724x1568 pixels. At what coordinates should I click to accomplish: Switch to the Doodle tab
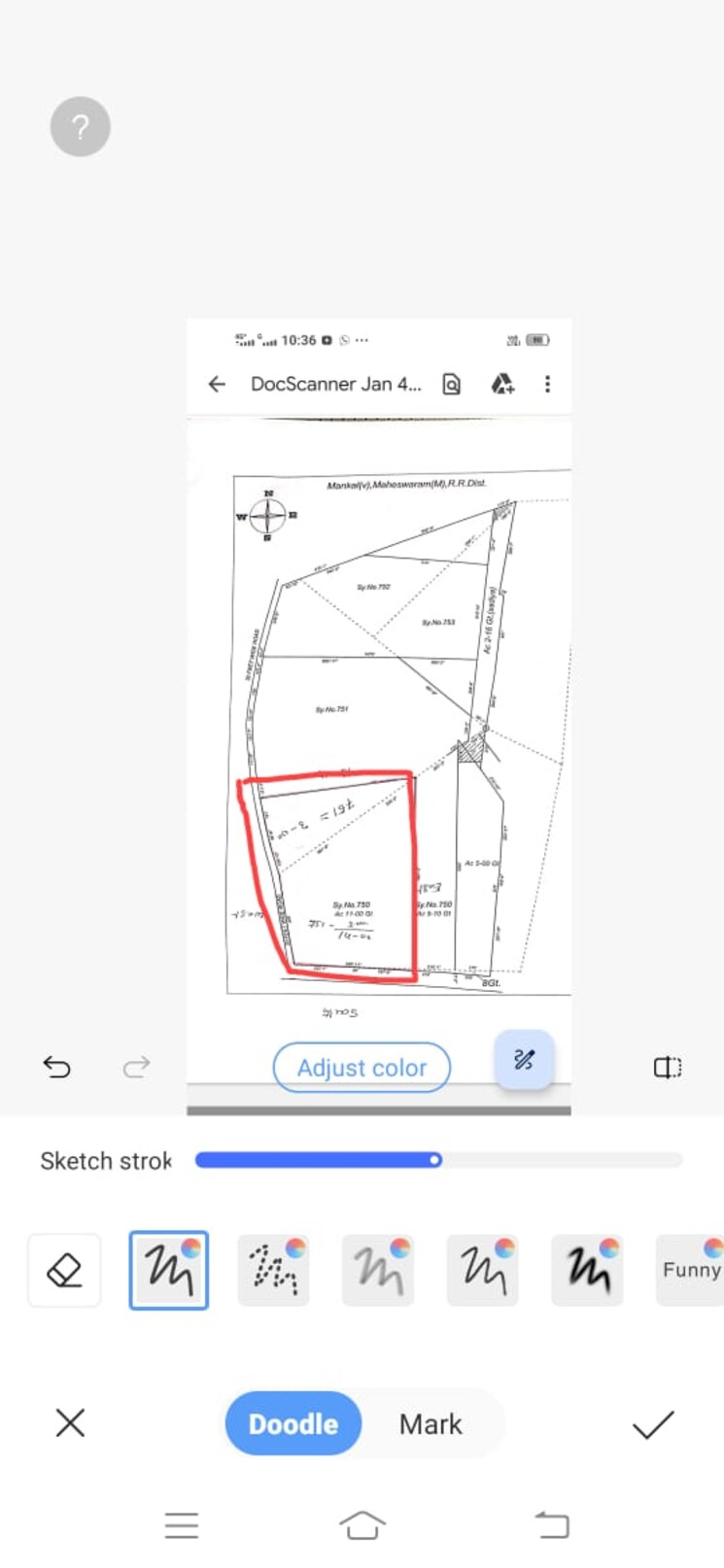(293, 1423)
